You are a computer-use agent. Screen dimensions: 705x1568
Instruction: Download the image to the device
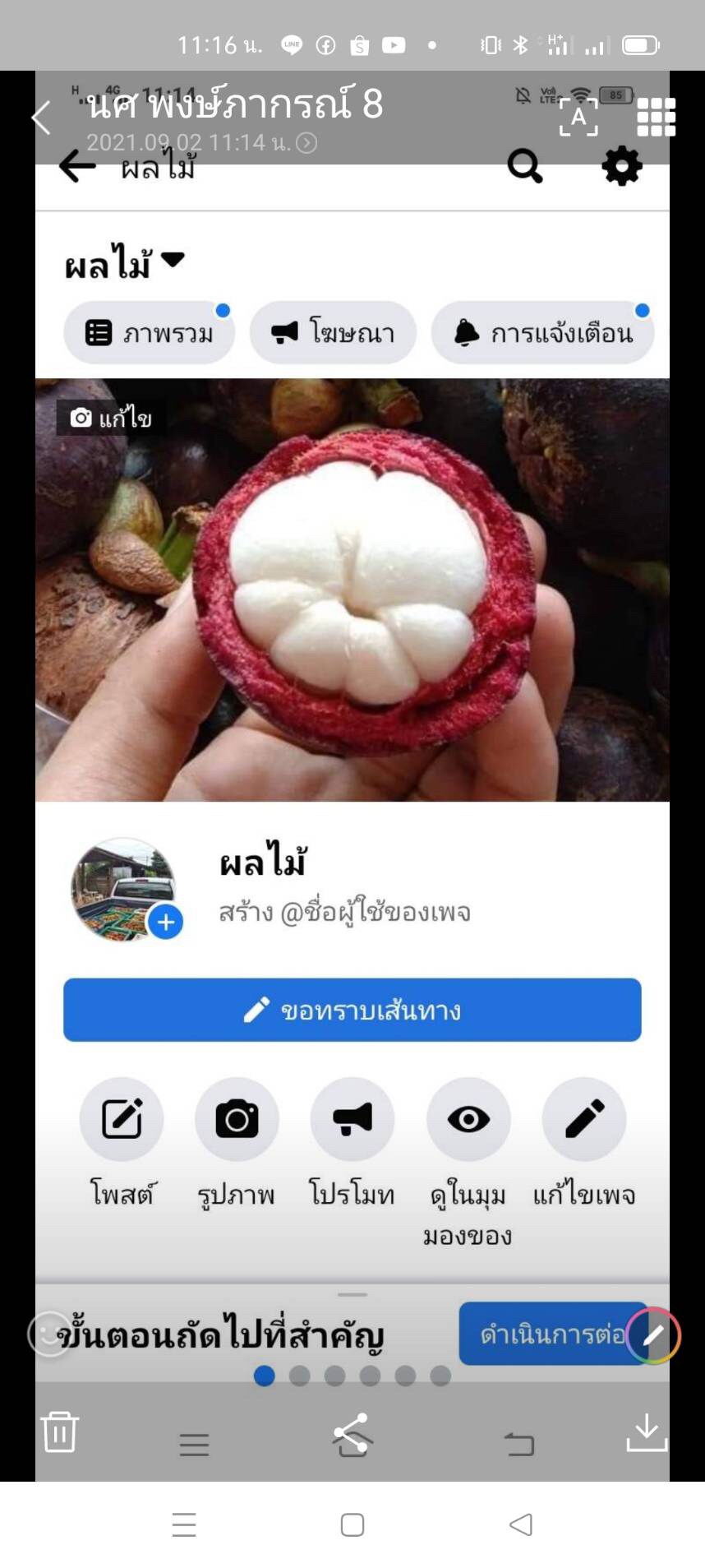point(647,1432)
